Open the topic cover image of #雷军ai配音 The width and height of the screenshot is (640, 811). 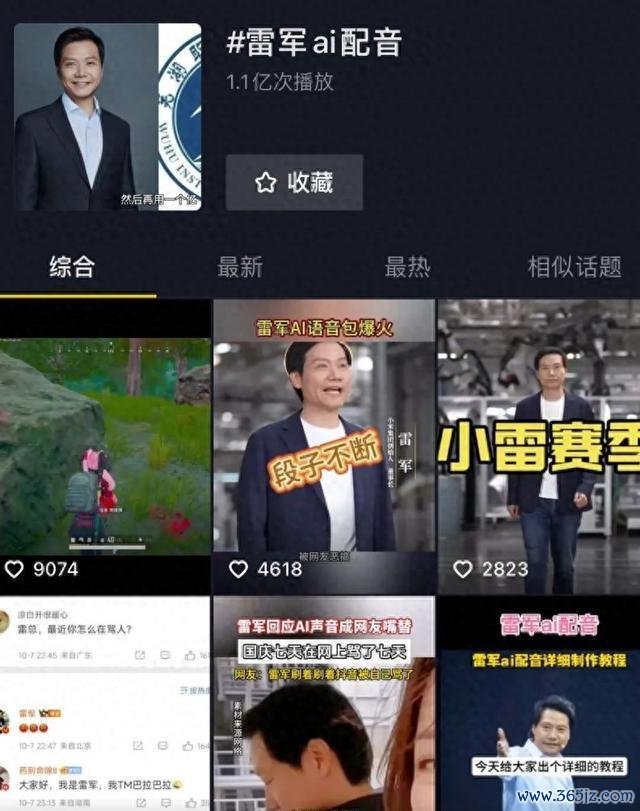coord(107,117)
